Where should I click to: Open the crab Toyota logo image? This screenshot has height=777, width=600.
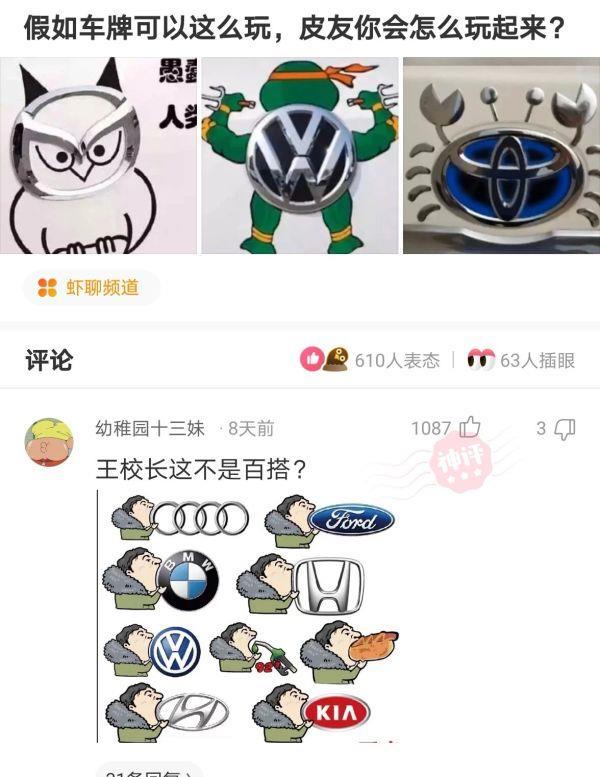pos(501,155)
